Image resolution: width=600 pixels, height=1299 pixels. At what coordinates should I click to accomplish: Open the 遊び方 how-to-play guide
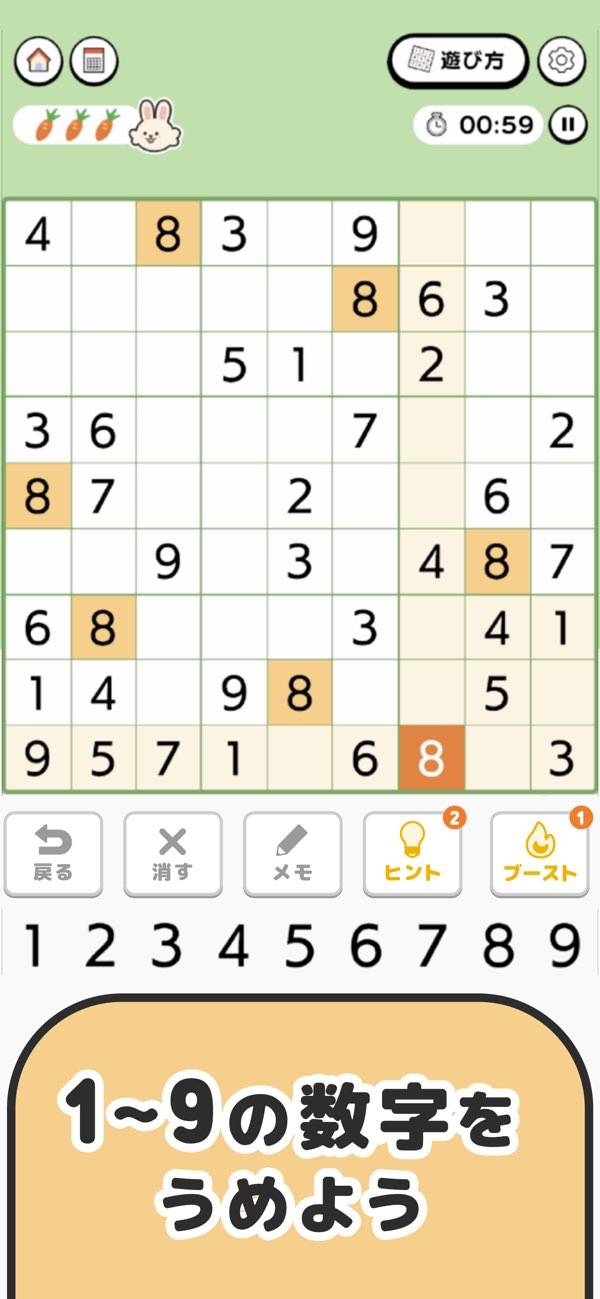pos(458,61)
